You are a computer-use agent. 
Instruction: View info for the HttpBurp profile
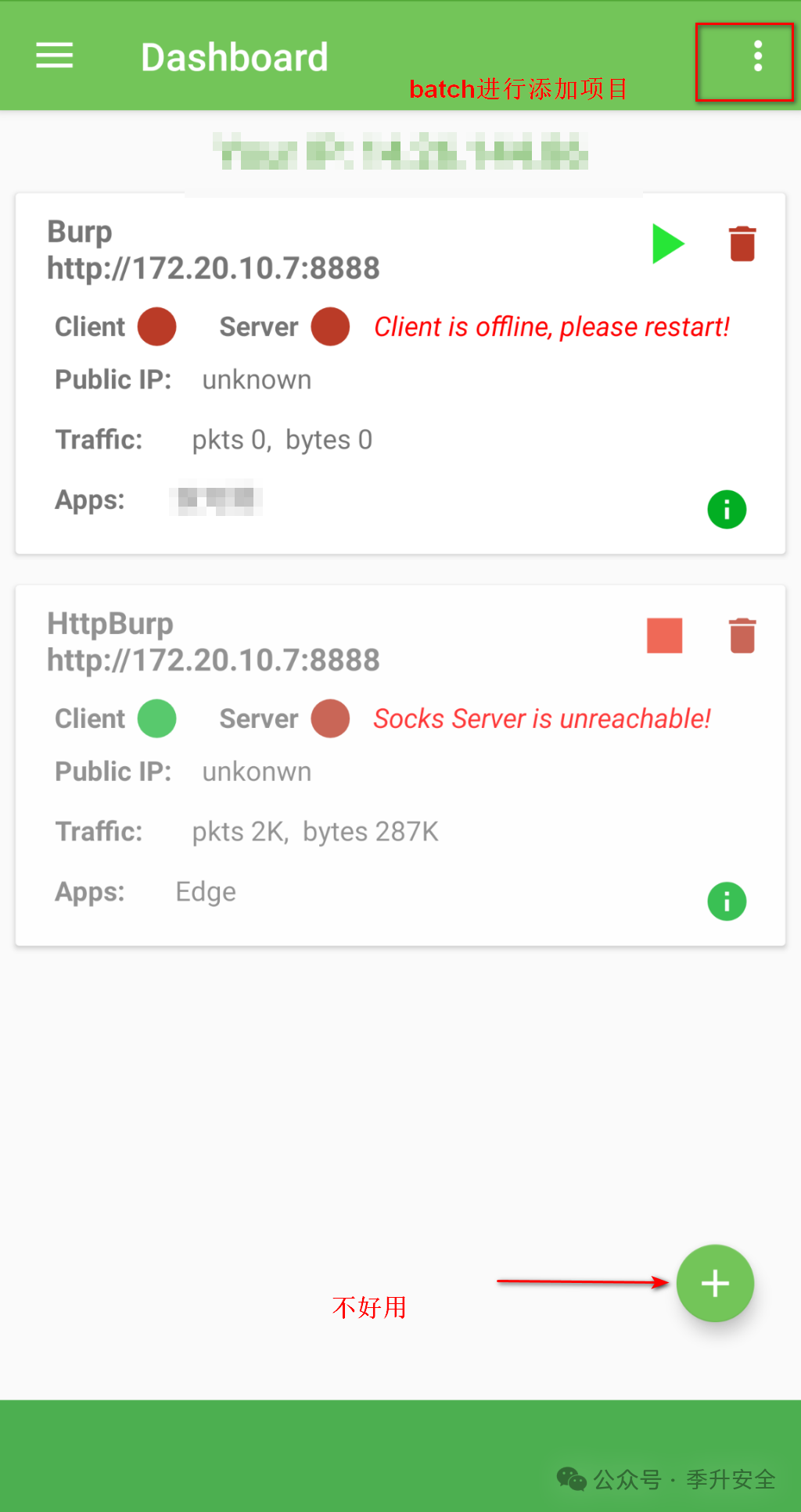(727, 901)
